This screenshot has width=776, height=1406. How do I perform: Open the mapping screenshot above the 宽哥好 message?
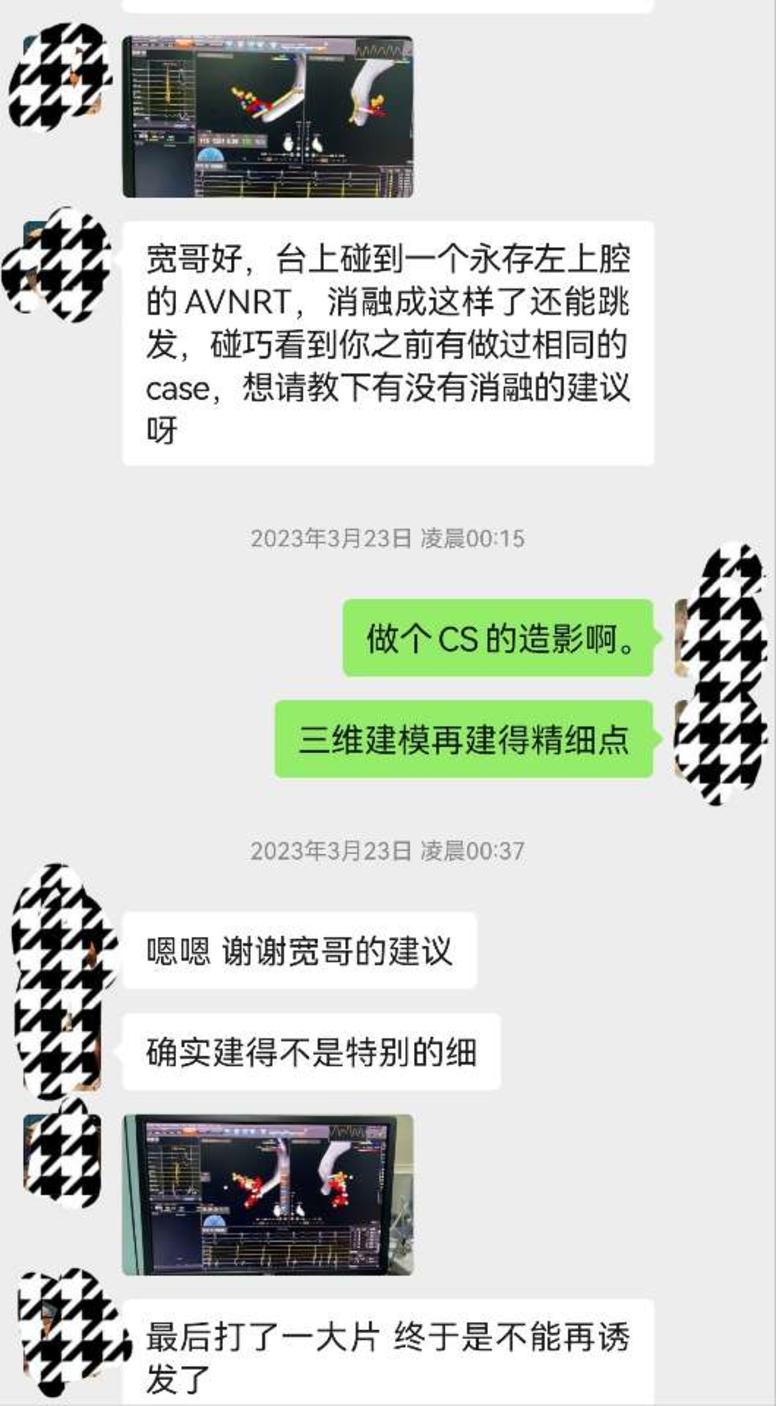click(268, 116)
